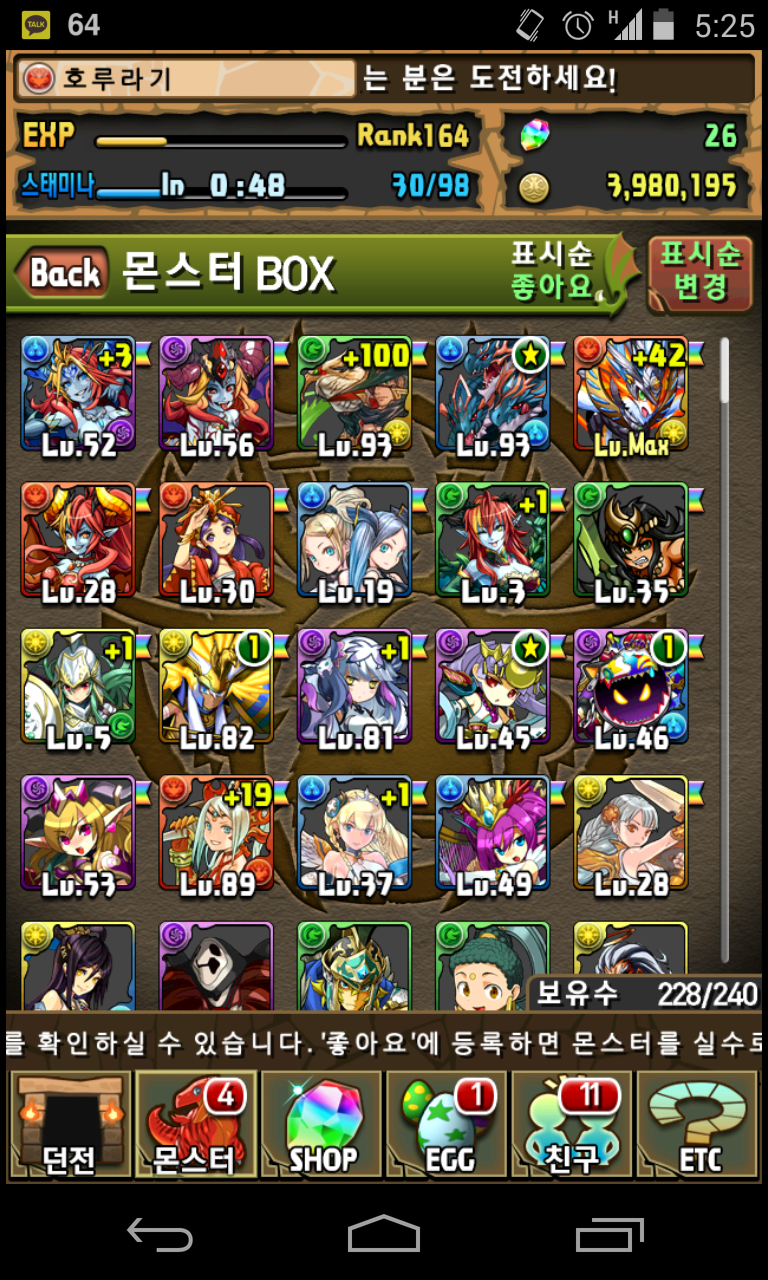
Task: Select the Lv.52 monster with +3
Action: click(78, 394)
